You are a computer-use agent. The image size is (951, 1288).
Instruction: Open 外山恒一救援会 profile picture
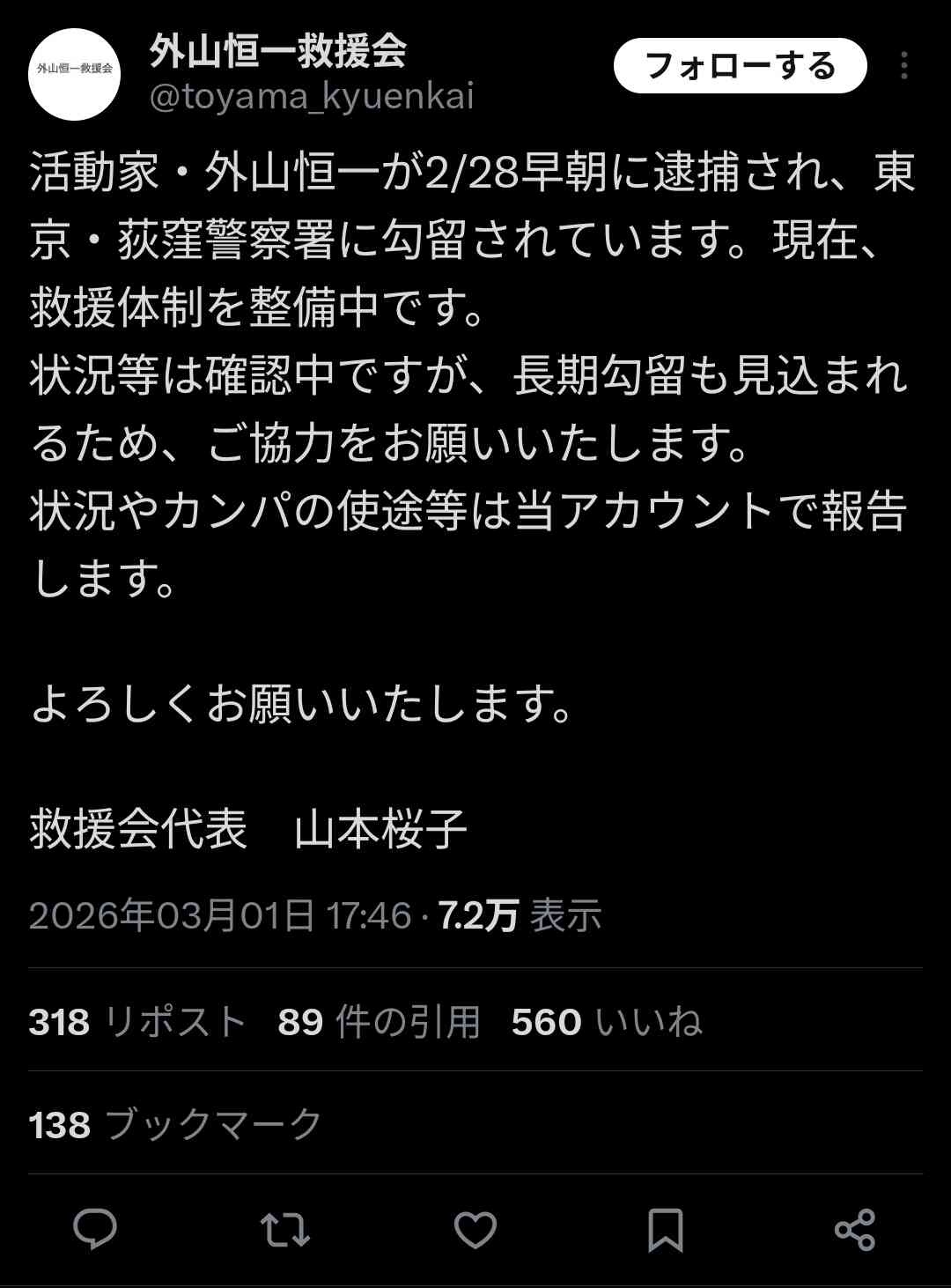[75, 74]
